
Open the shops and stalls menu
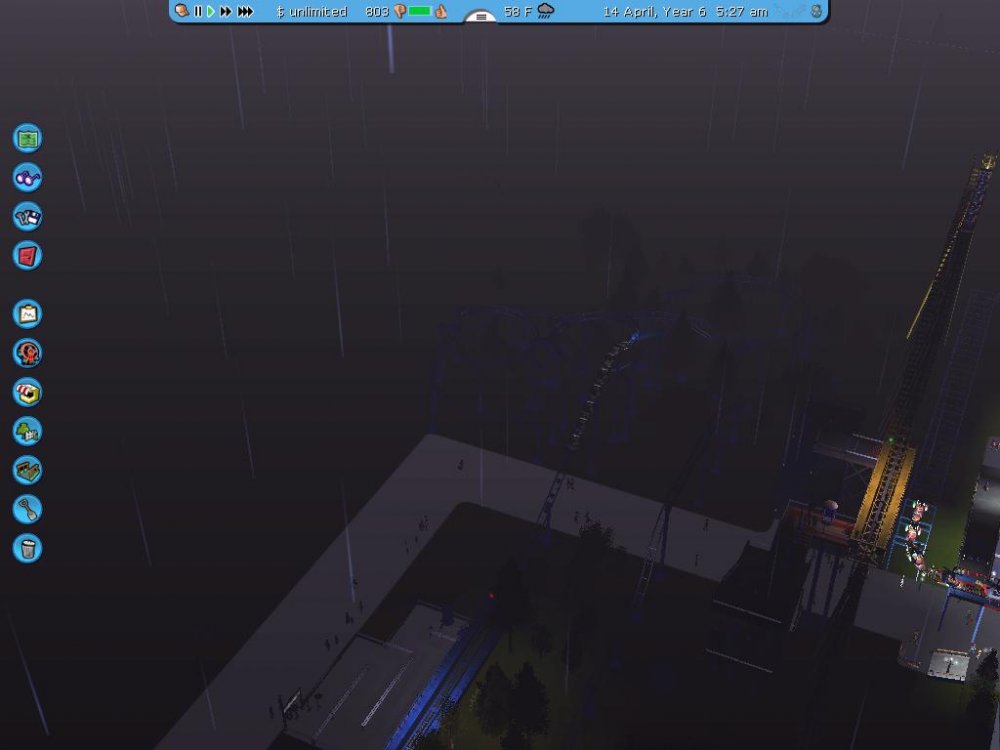tap(27, 391)
